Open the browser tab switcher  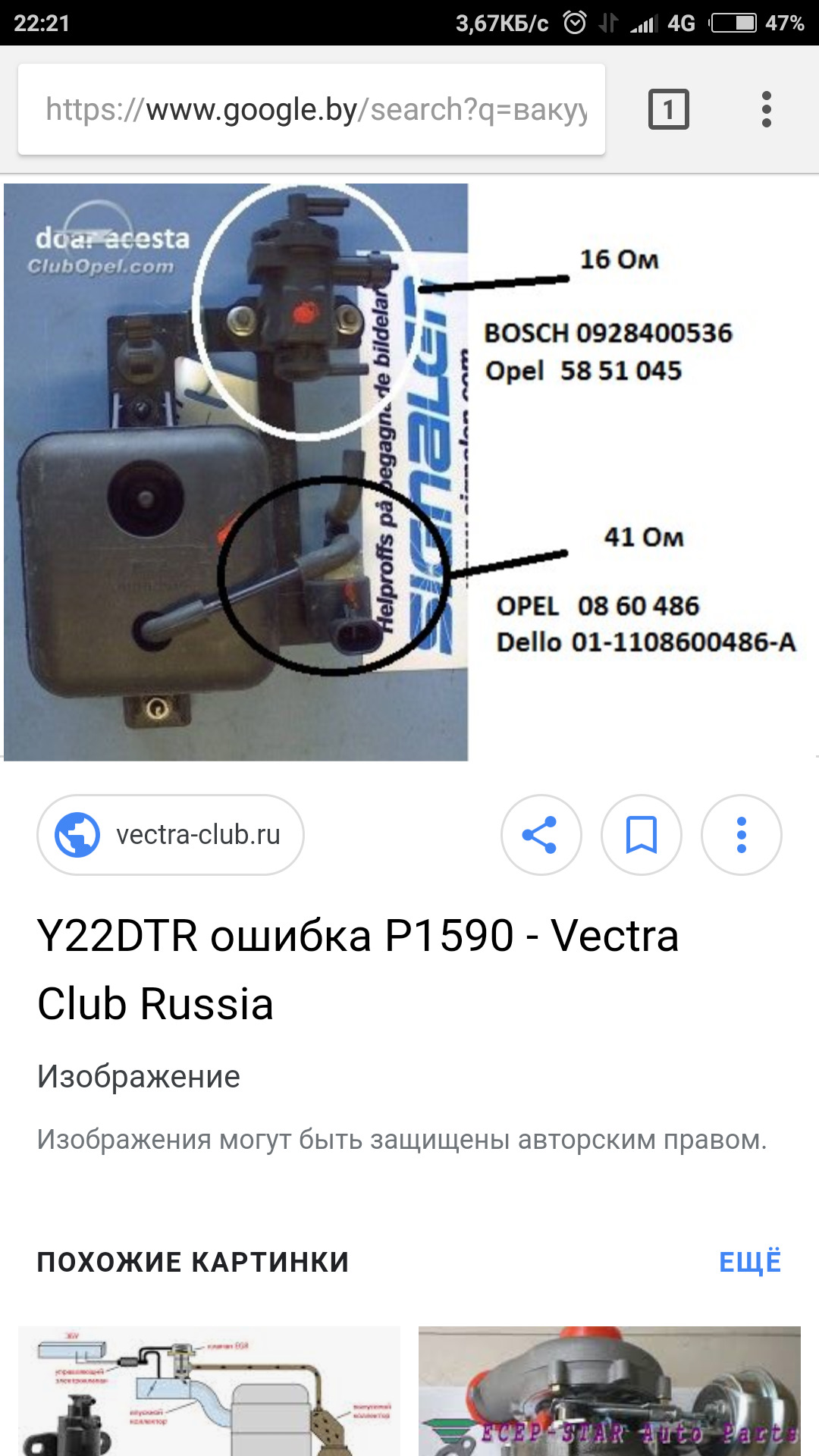click(668, 110)
